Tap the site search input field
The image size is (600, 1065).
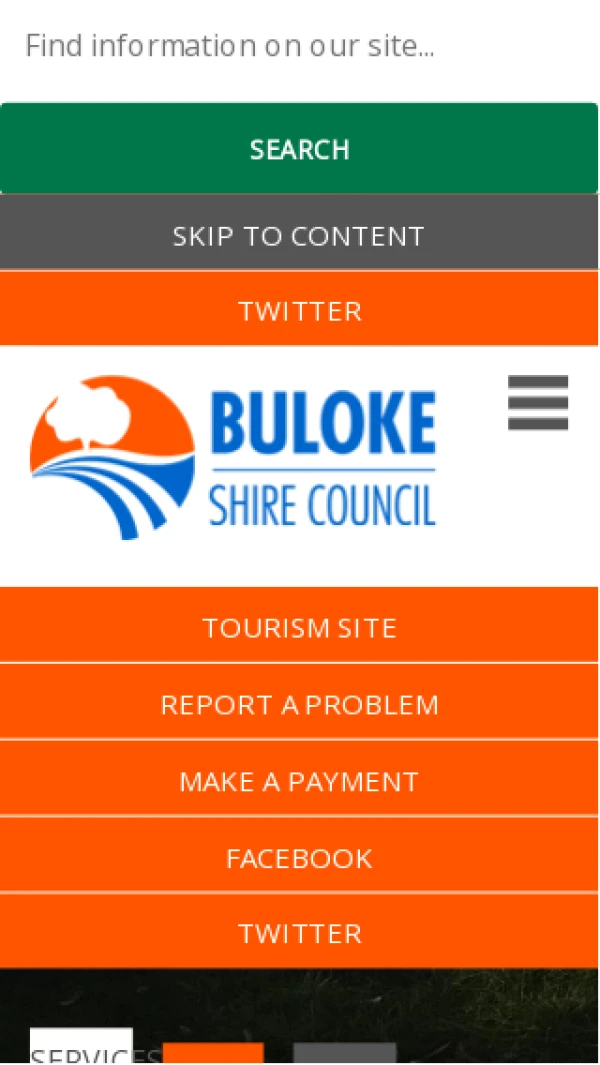pyautogui.click(x=299, y=46)
